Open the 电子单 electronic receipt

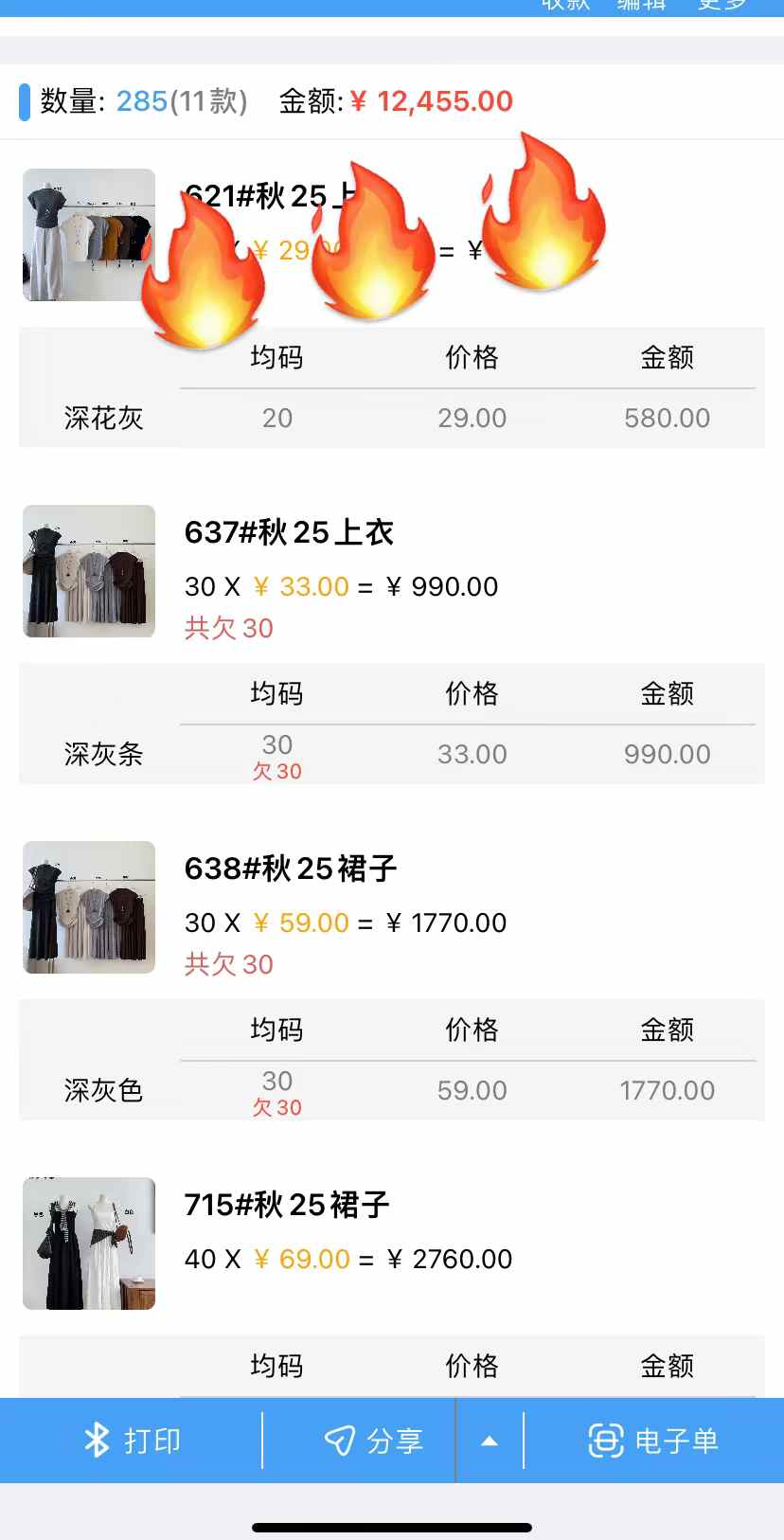[653, 1441]
